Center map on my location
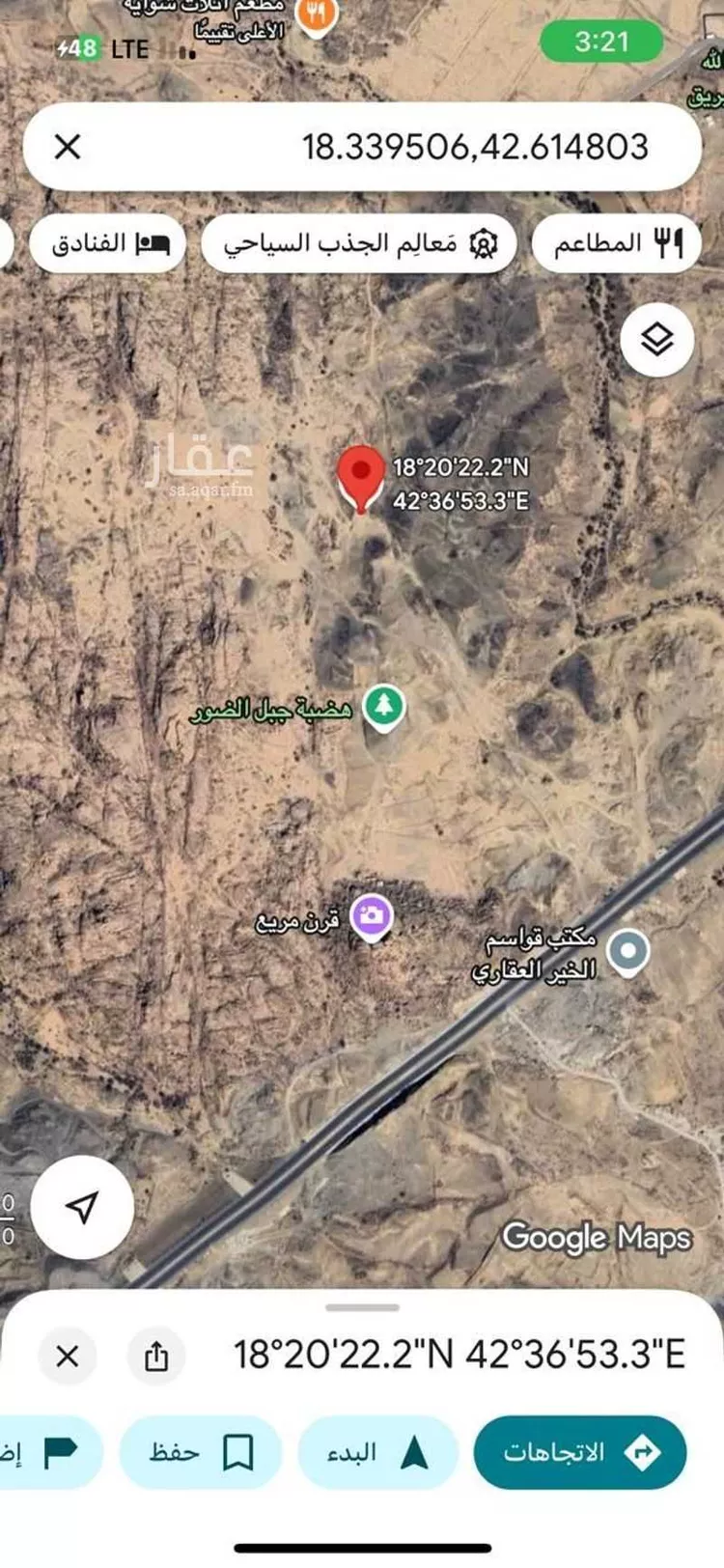 (x=82, y=1207)
